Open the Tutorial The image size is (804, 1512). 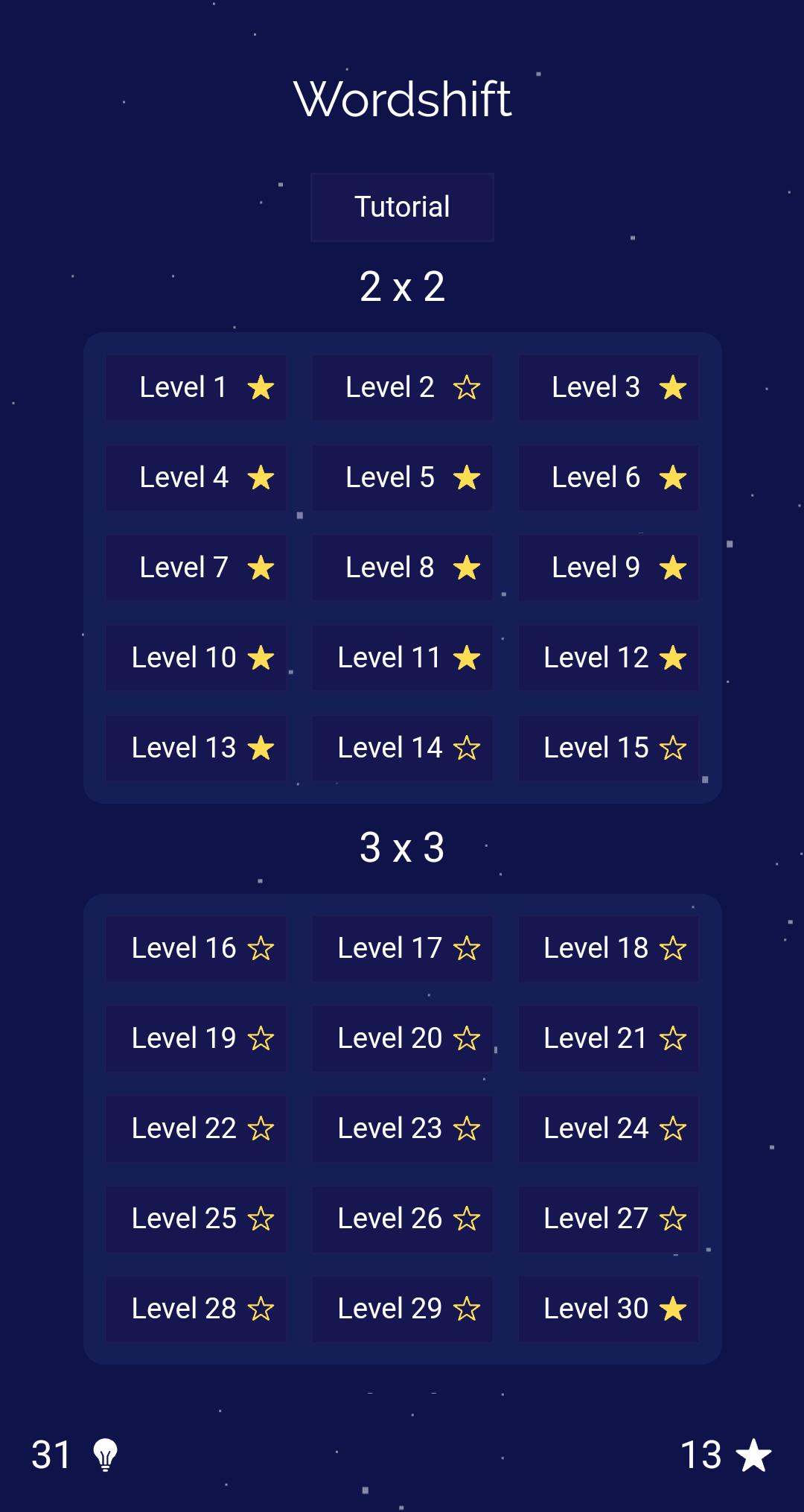coord(402,207)
